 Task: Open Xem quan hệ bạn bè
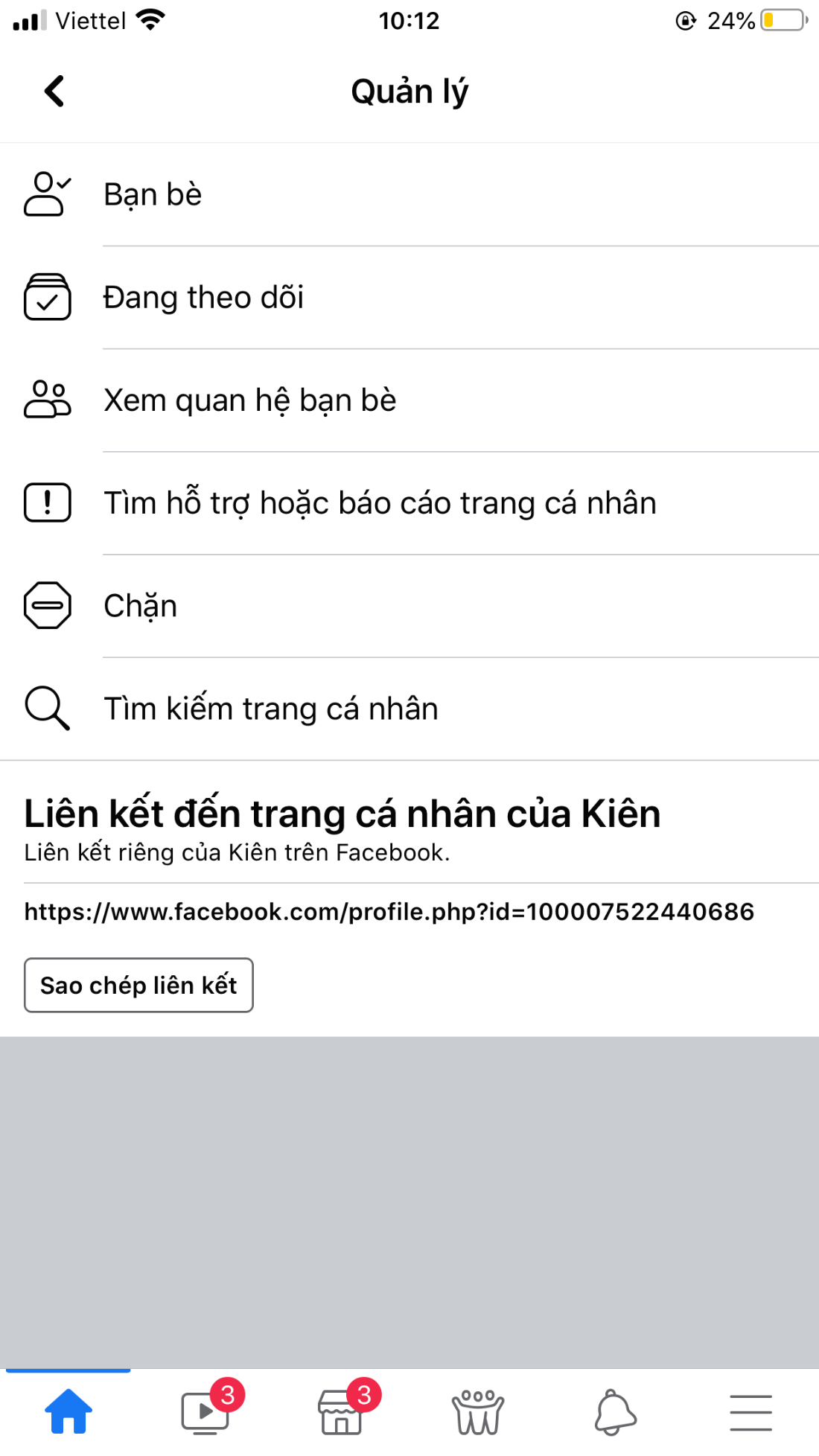[x=249, y=400]
